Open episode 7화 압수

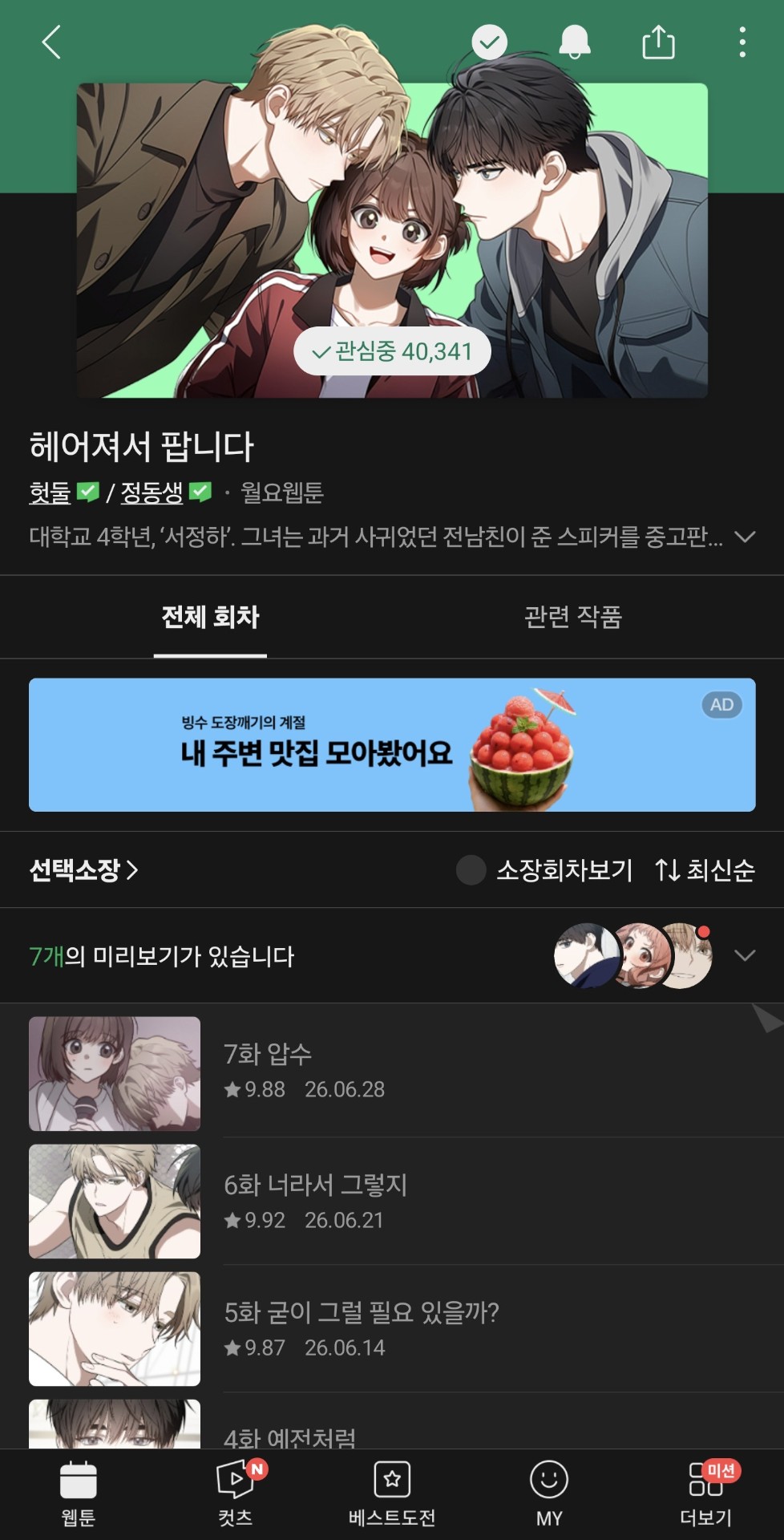pyautogui.click(x=392, y=1073)
